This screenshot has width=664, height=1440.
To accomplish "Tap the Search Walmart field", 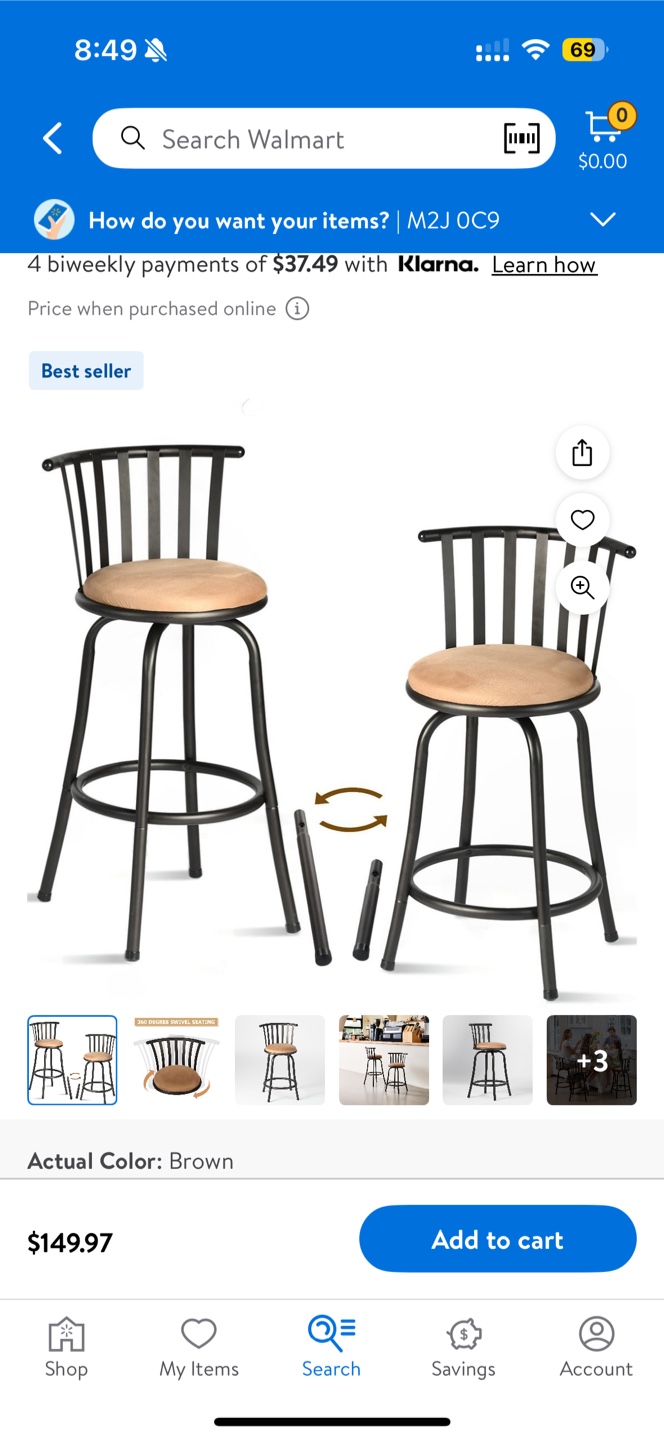I will [x=300, y=139].
